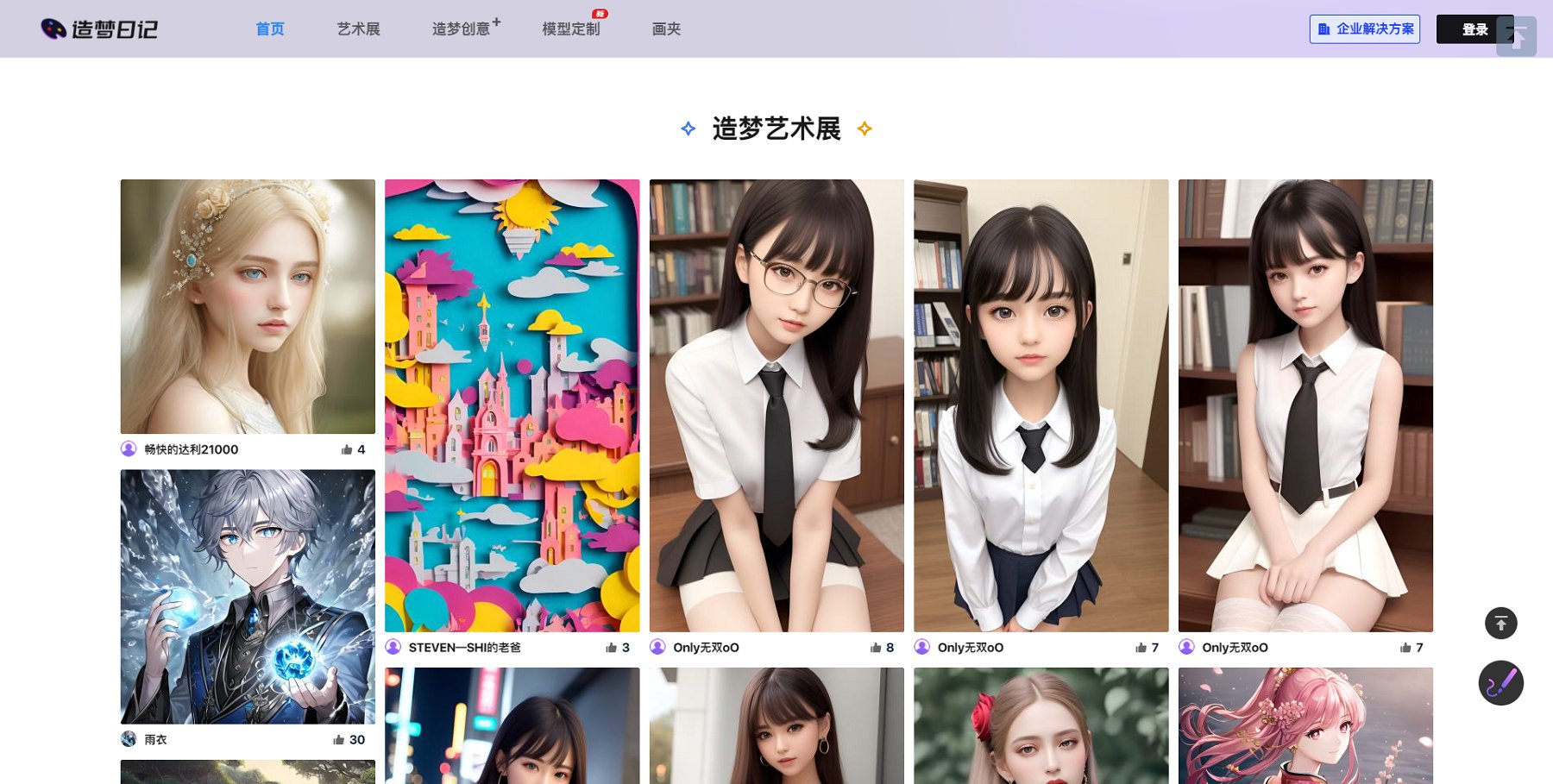1553x784 pixels.
Task: Open the girl in white sleeveless shirt artwork
Action: click(x=1305, y=405)
